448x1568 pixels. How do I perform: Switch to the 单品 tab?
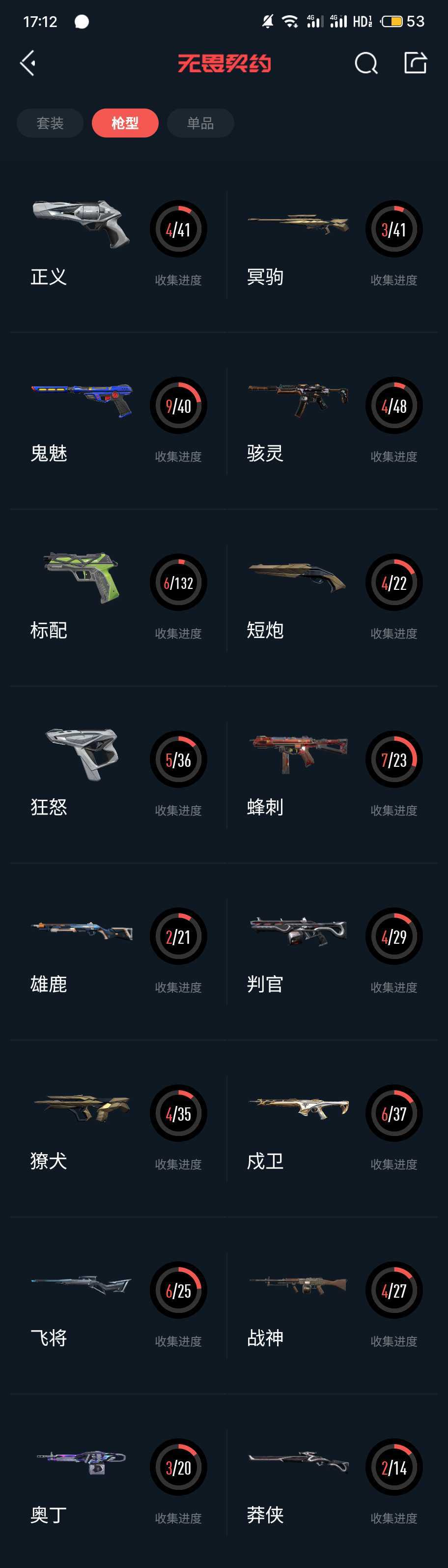pos(200,123)
